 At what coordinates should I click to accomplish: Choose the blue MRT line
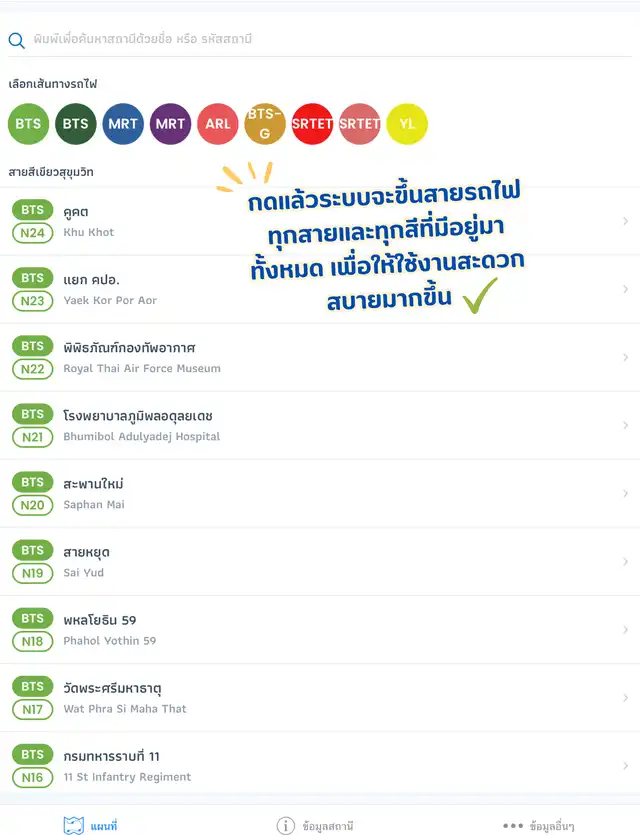click(x=123, y=124)
